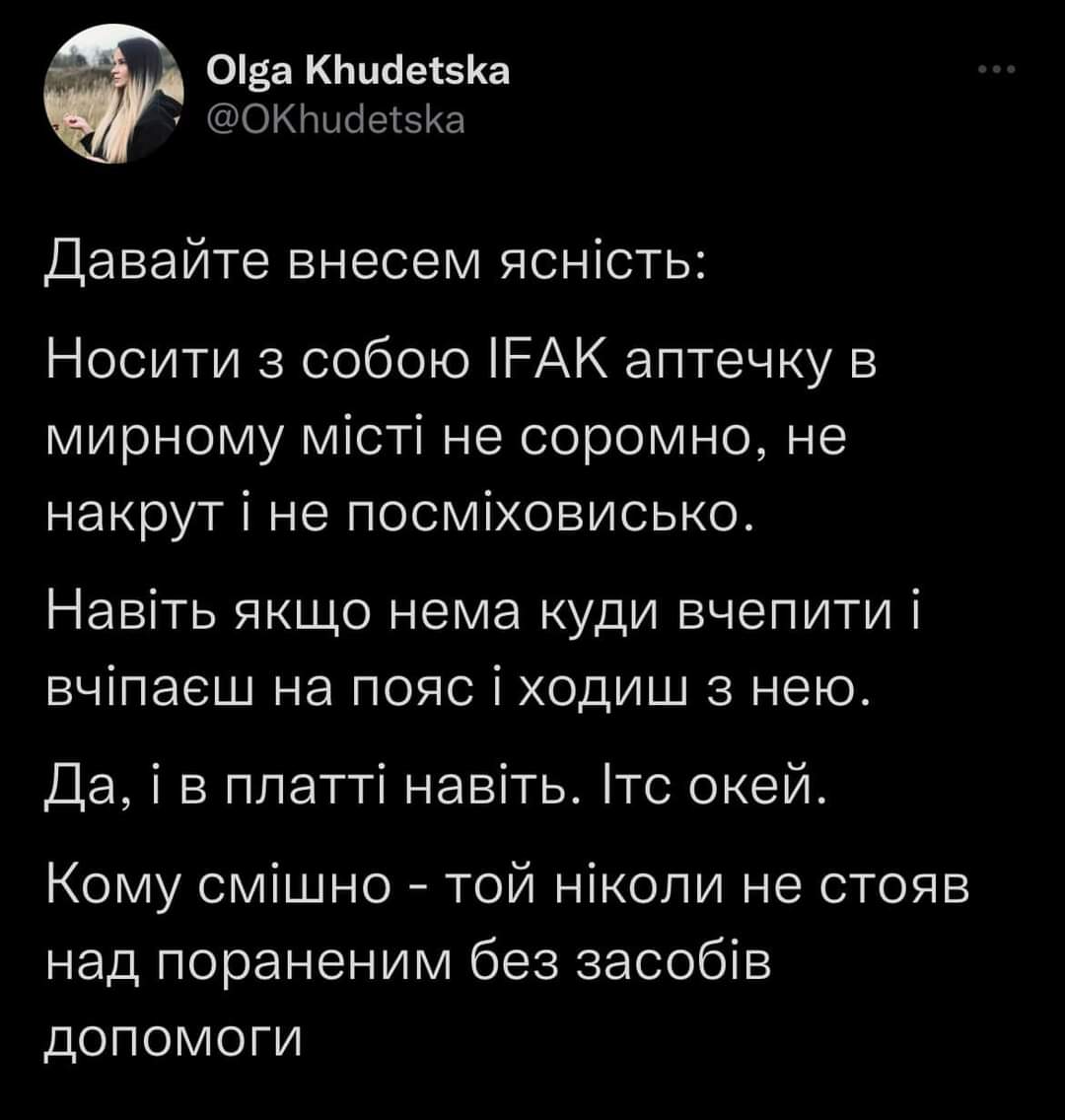Open Olga Khudetska's profile picture
Screen dimensions: 1065x1120
click(114, 95)
